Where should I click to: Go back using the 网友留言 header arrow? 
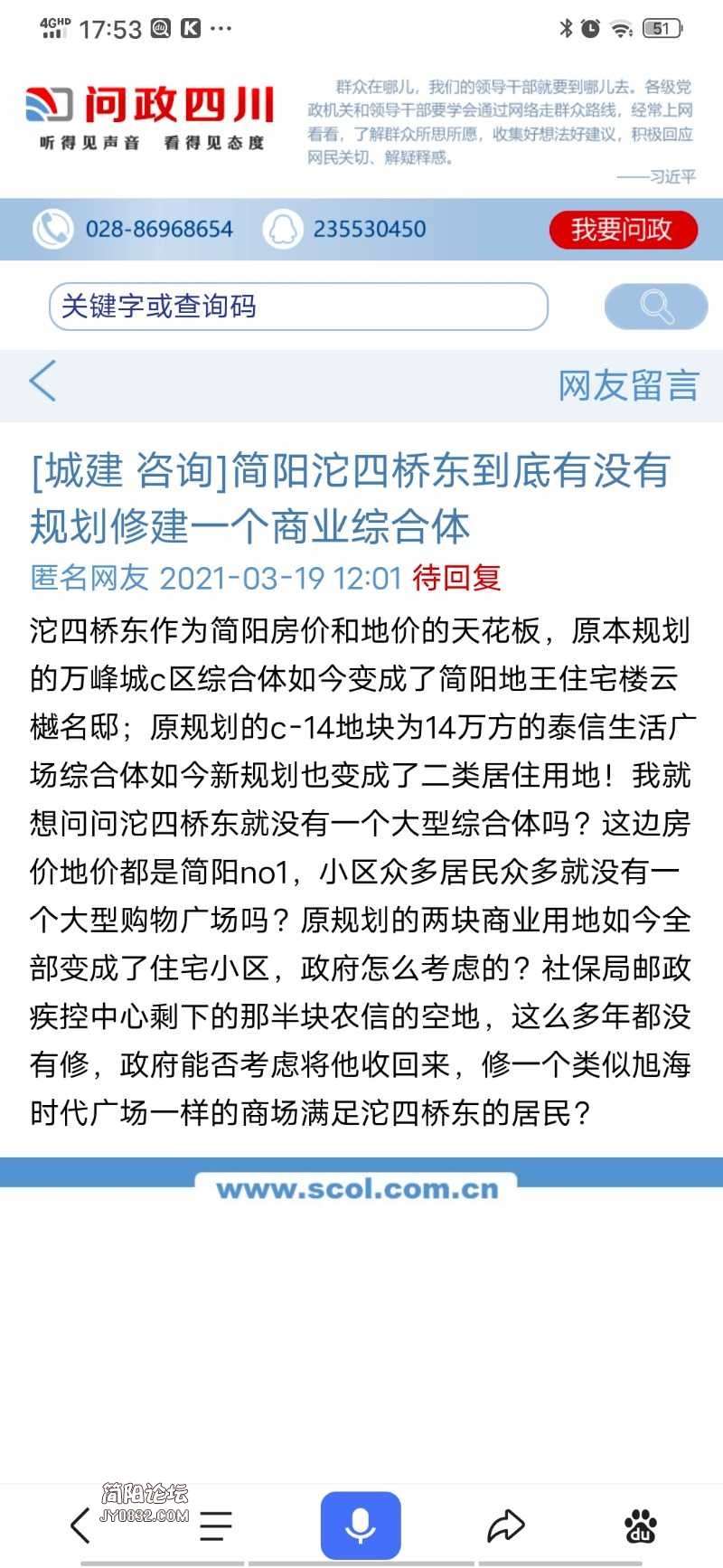point(42,381)
